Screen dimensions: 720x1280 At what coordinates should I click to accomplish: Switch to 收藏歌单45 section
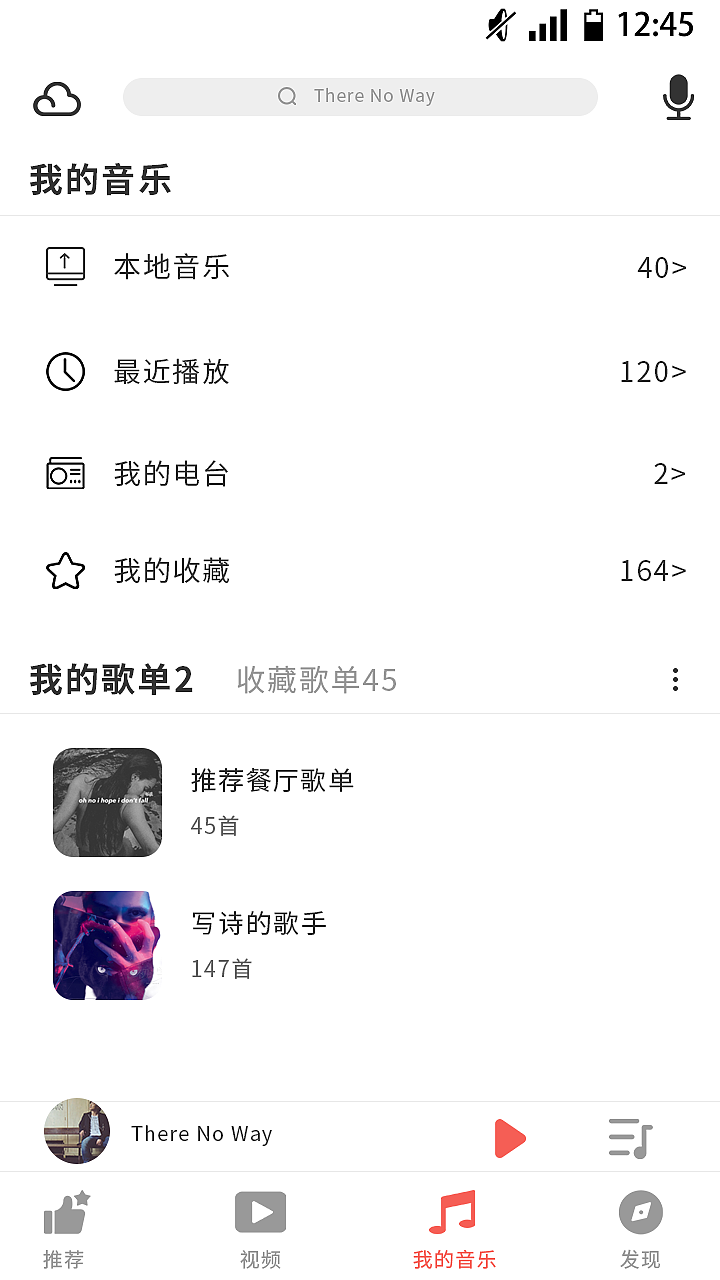[317, 680]
